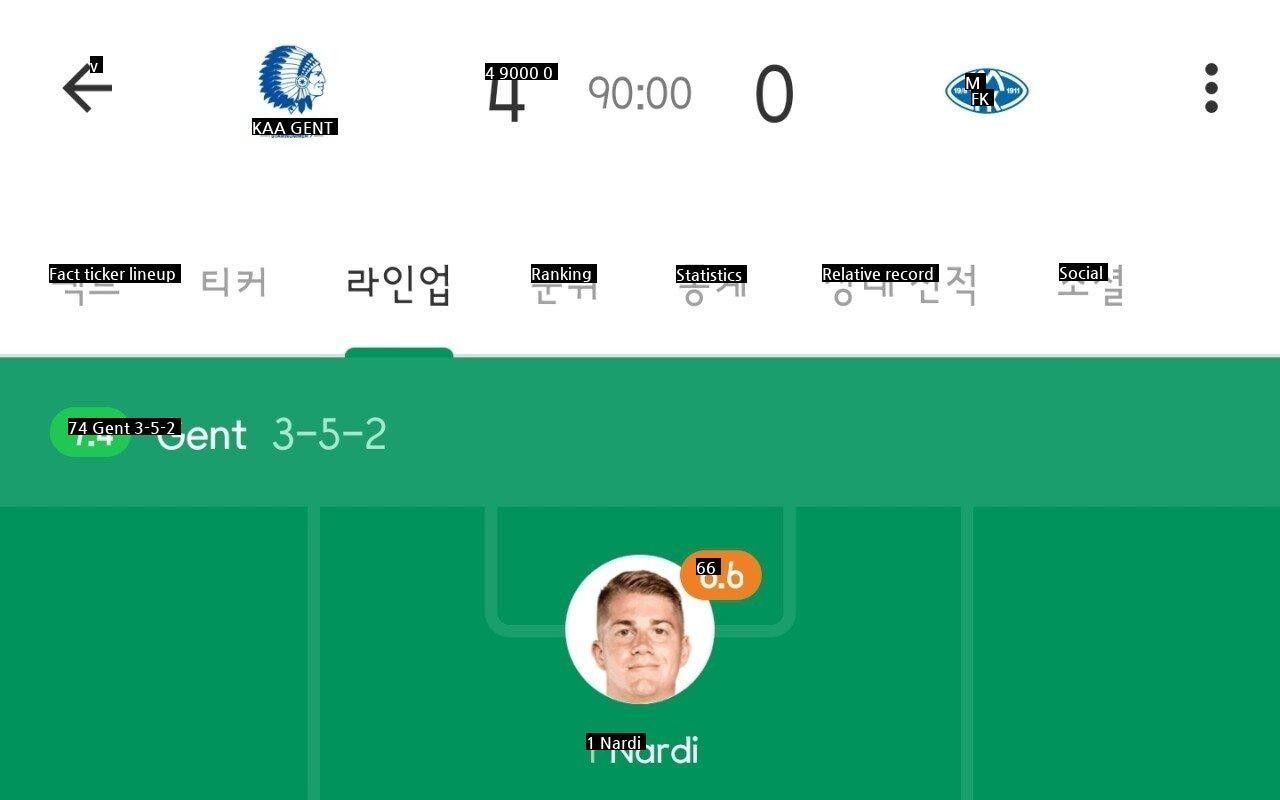Open the three-dot overflow menu
The height and width of the screenshot is (800, 1280).
click(x=1211, y=89)
